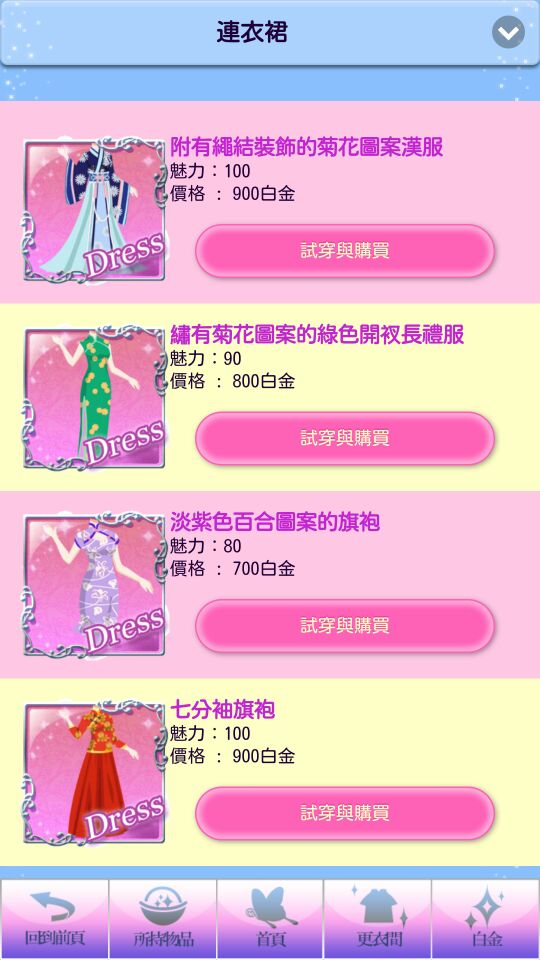
Task: Switch to the 更衣間 dressing room
Action: [x=378, y=918]
